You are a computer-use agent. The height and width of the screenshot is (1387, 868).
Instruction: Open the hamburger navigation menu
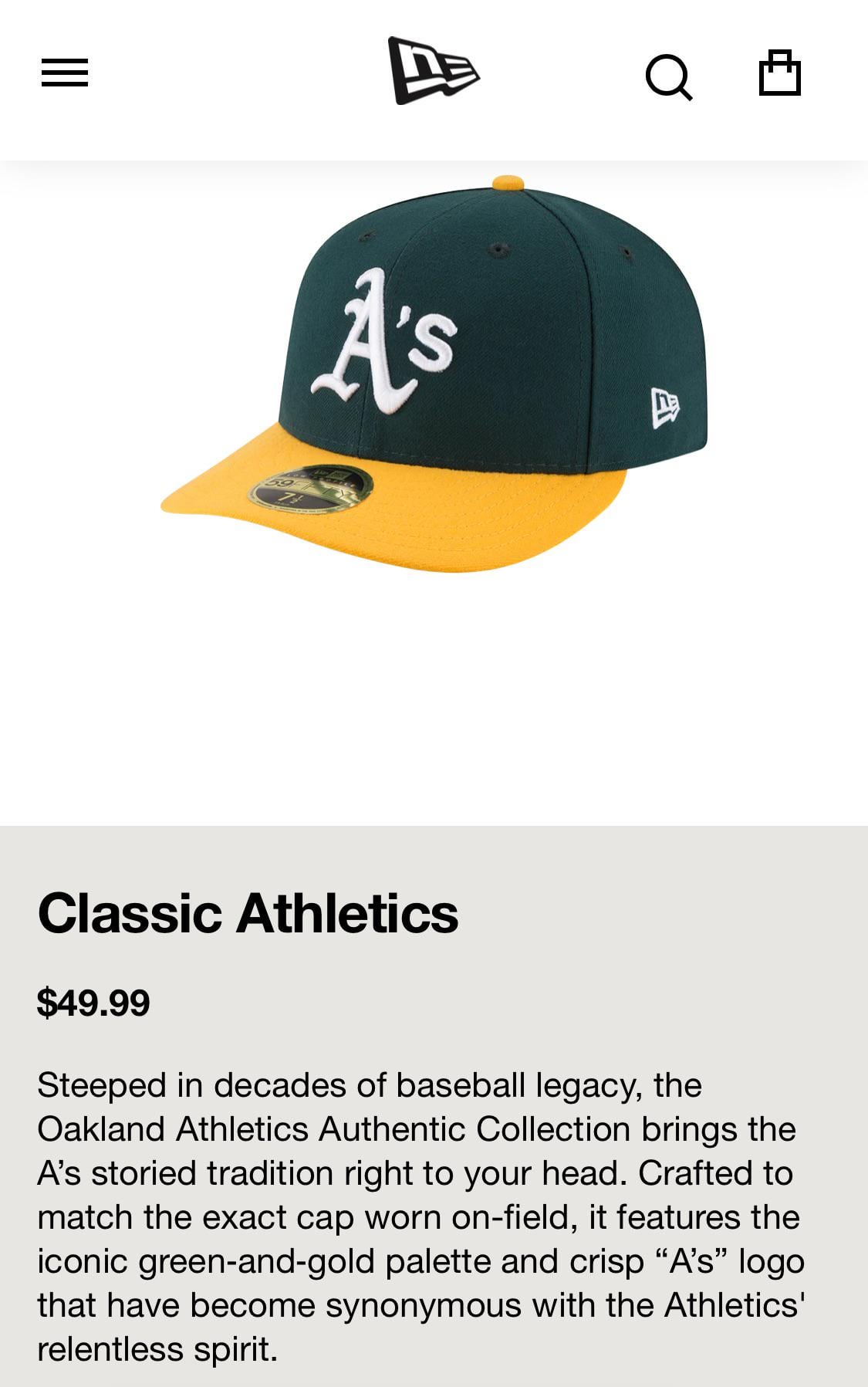[65, 73]
